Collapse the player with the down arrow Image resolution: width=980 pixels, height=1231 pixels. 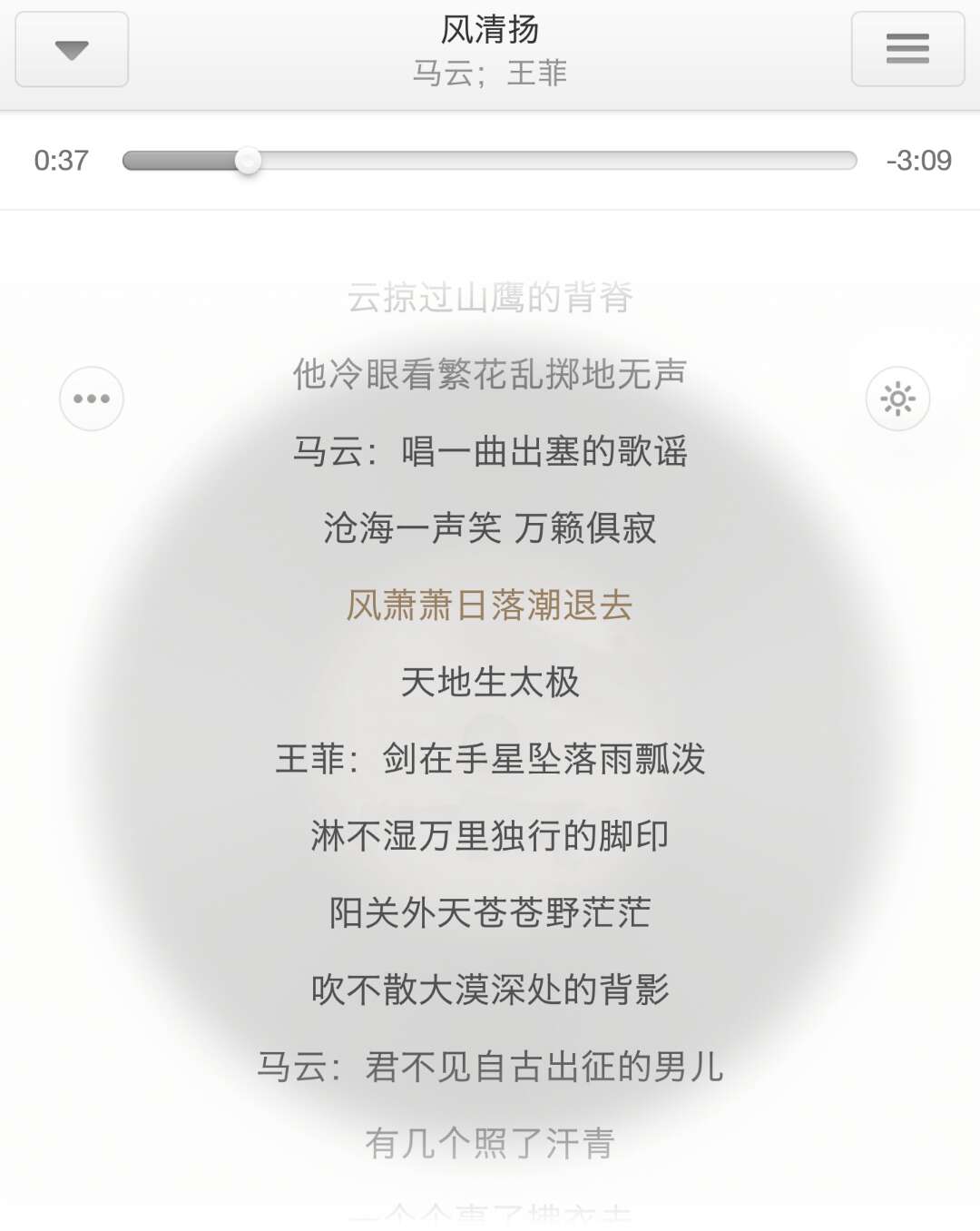(x=72, y=50)
